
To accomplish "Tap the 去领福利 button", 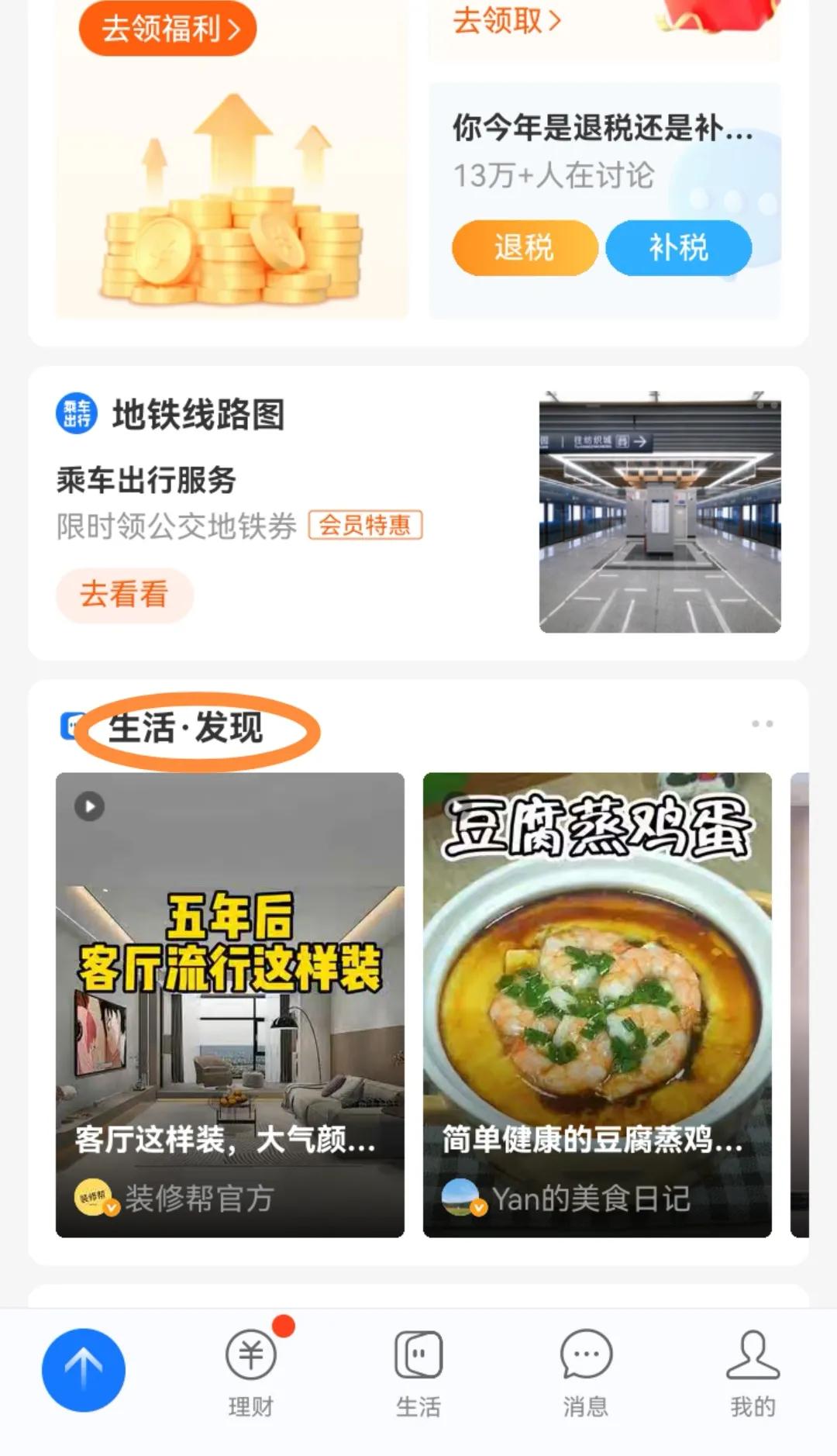I will tap(168, 29).
